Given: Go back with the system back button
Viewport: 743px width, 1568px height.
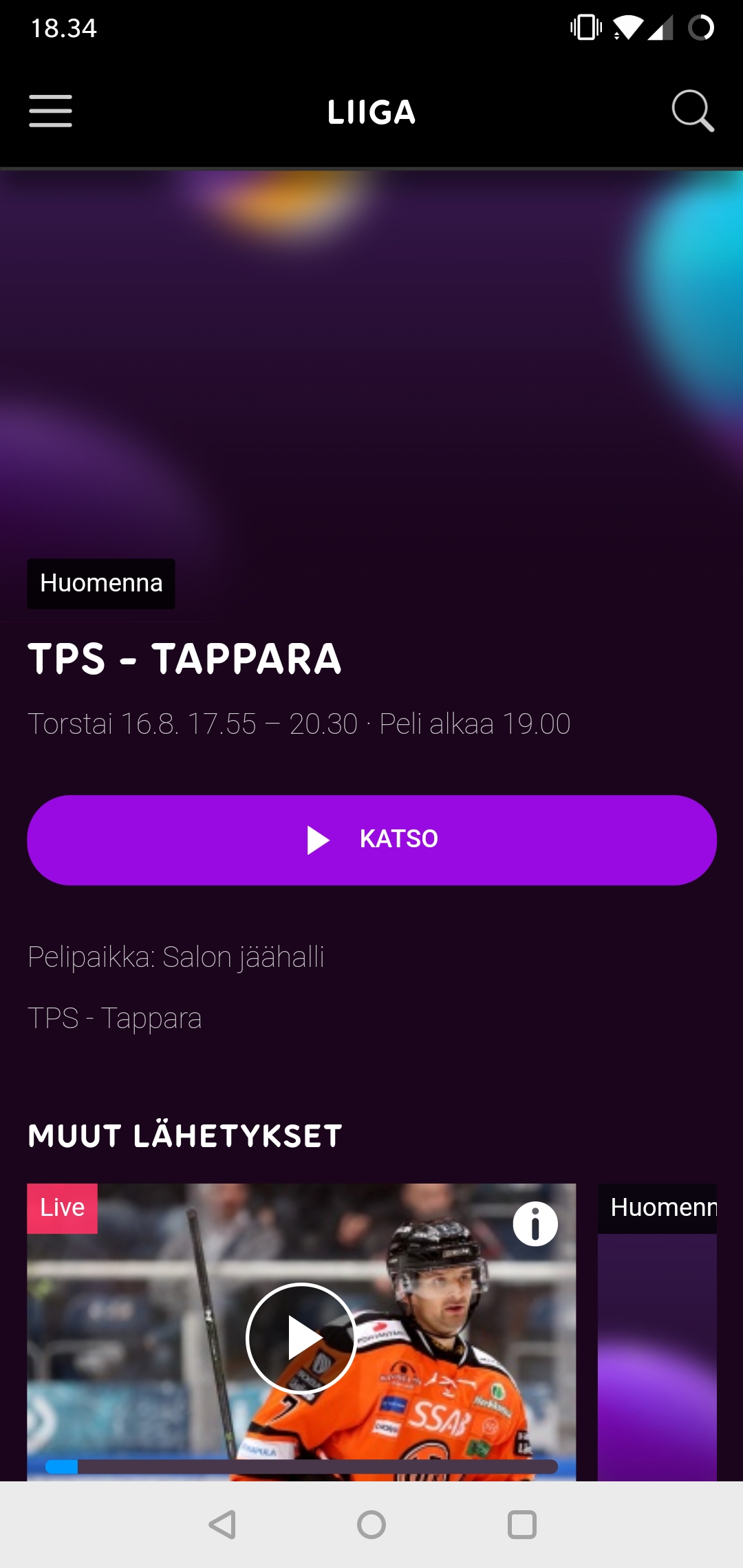Looking at the screenshot, I should 222,1525.
